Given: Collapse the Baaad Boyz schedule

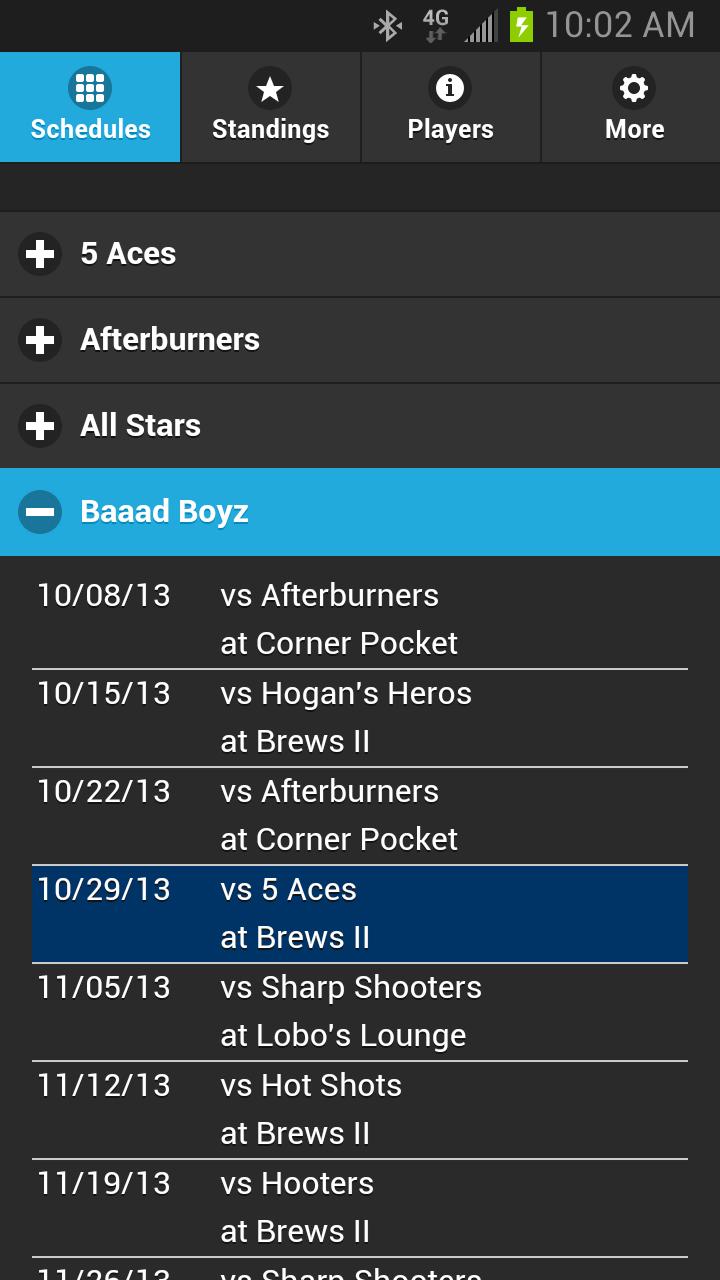Looking at the screenshot, I should click(360, 512).
